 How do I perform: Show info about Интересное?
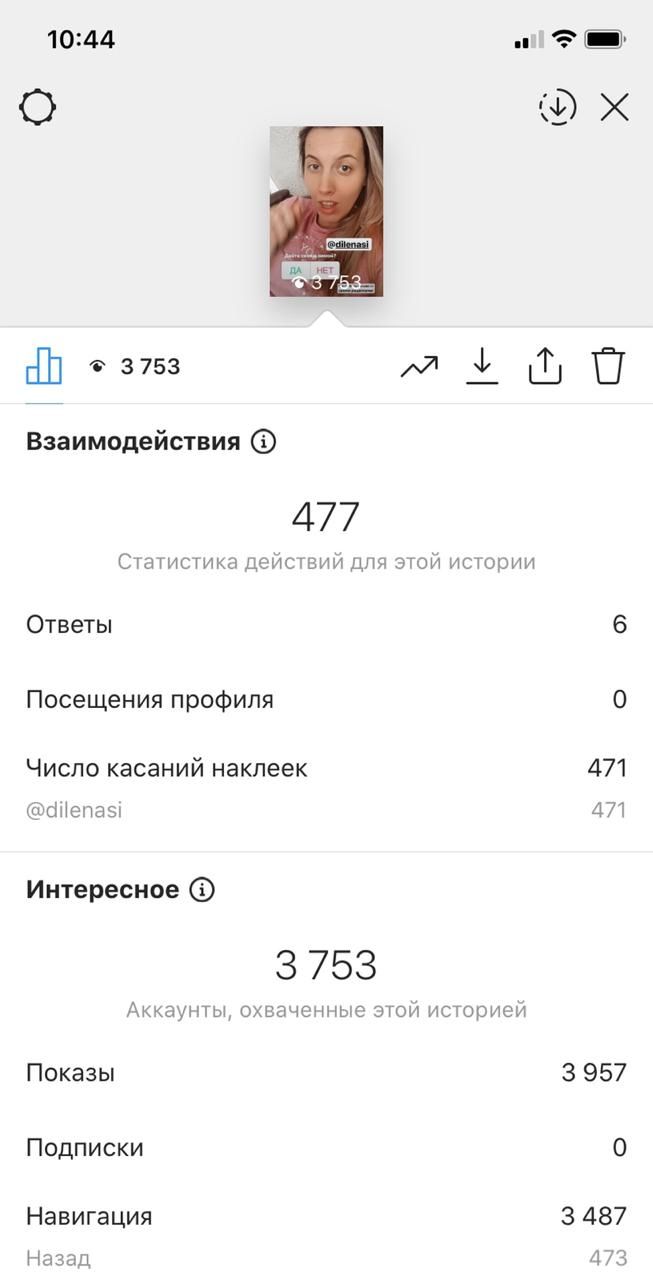(202, 889)
